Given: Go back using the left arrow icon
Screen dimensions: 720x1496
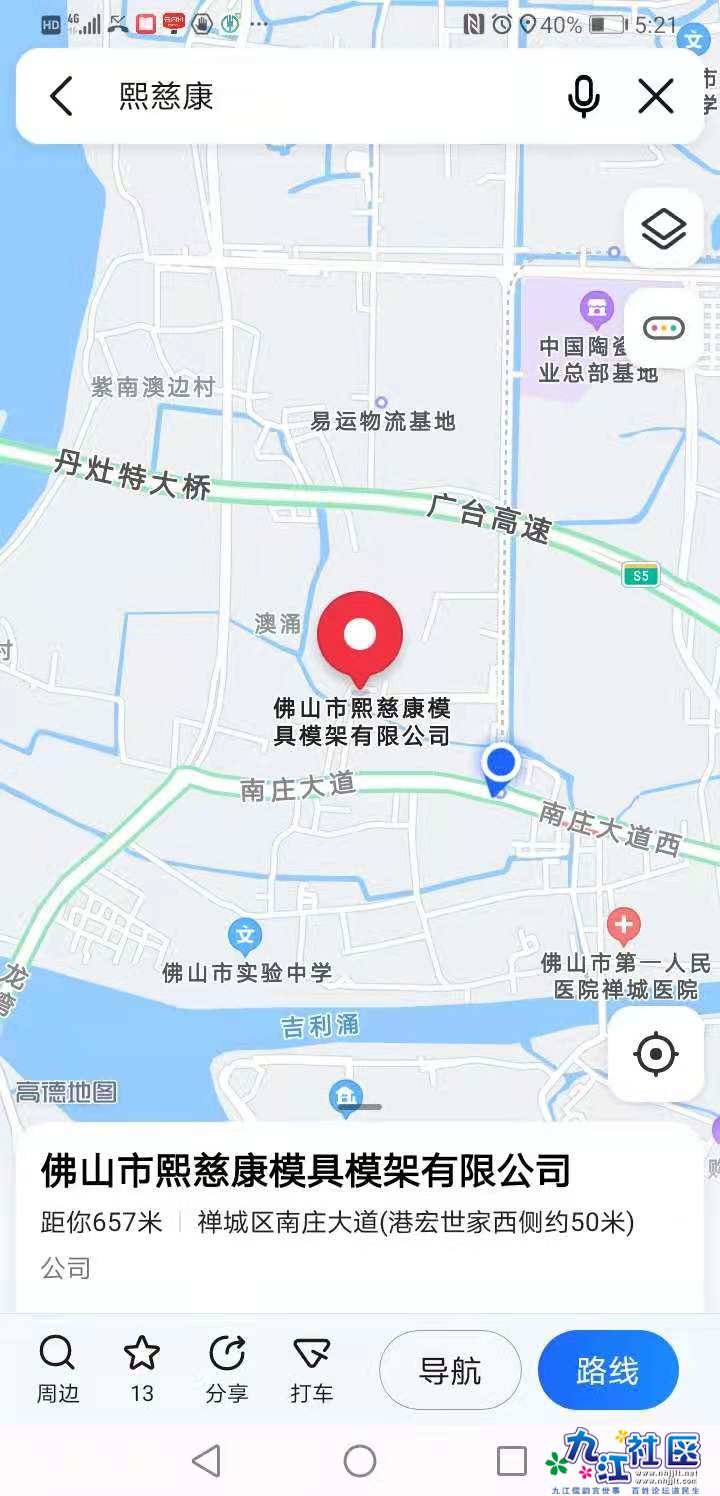Looking at the screenshot, I should coord(60,96).
